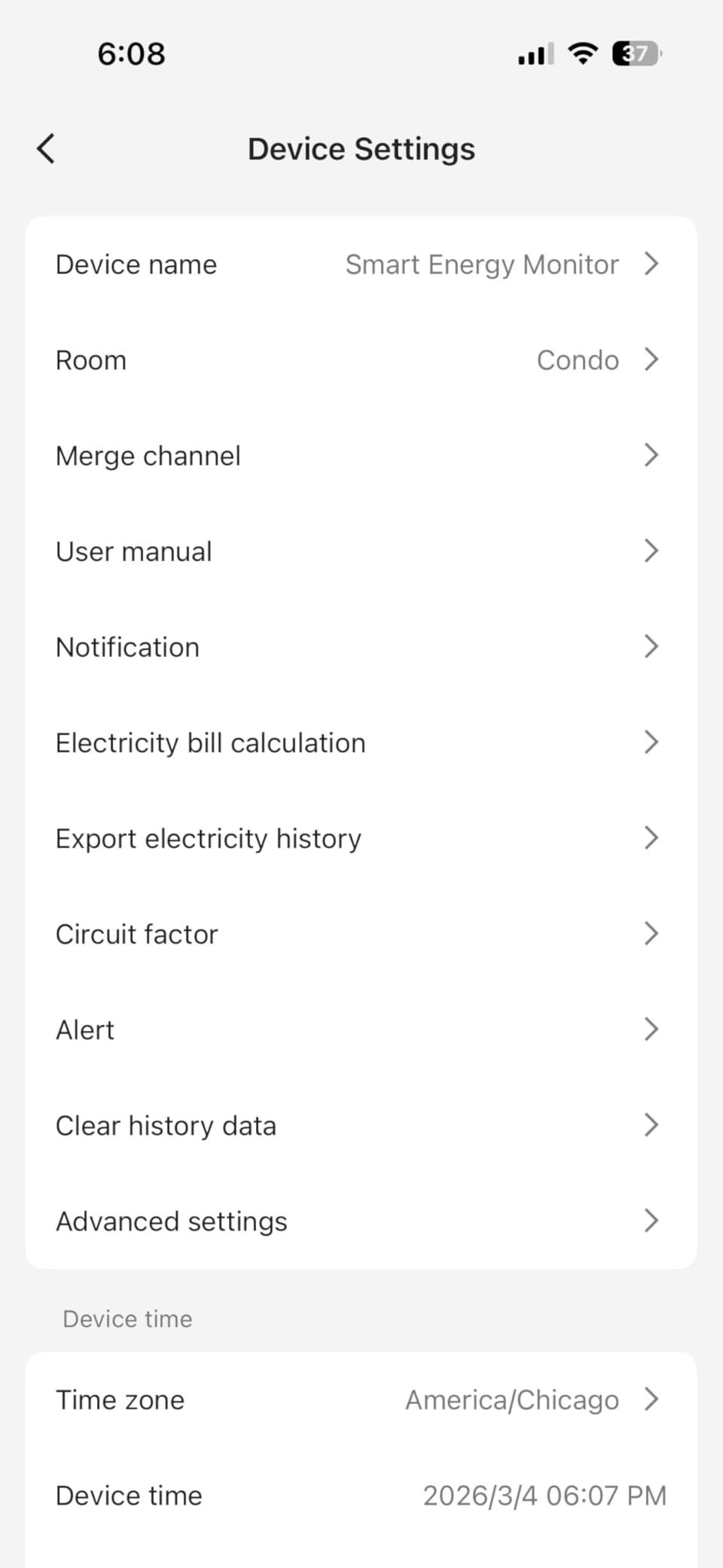Change the America/Chicago time zone
The height and width of the screenshot is (1568, 723).
pos(512,1399)
